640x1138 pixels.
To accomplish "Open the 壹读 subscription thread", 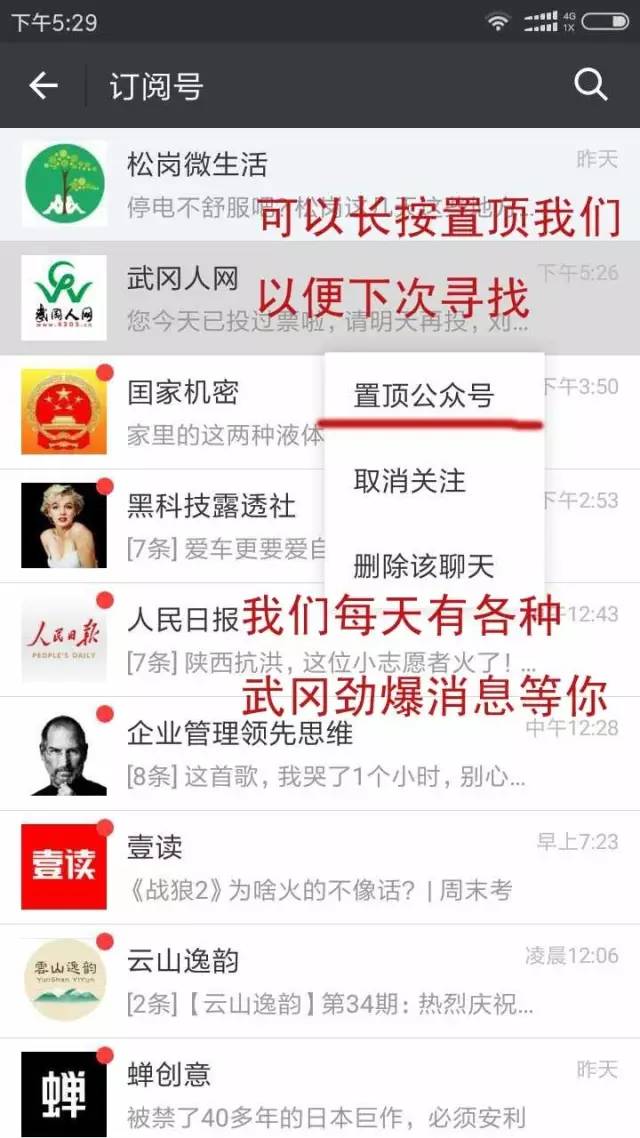I will click(320, 868).
